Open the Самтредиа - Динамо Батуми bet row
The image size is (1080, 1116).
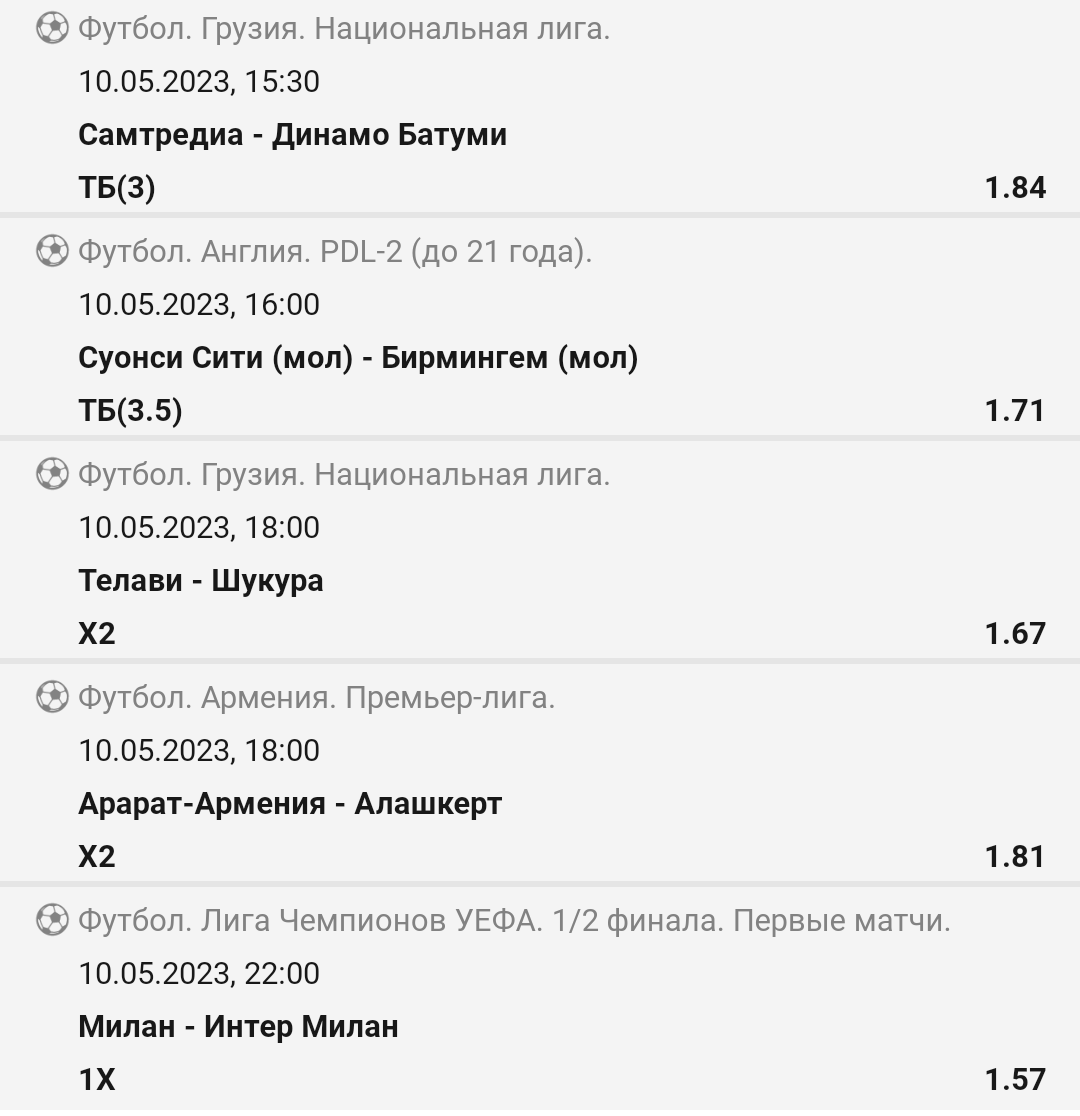pos(292,135)
